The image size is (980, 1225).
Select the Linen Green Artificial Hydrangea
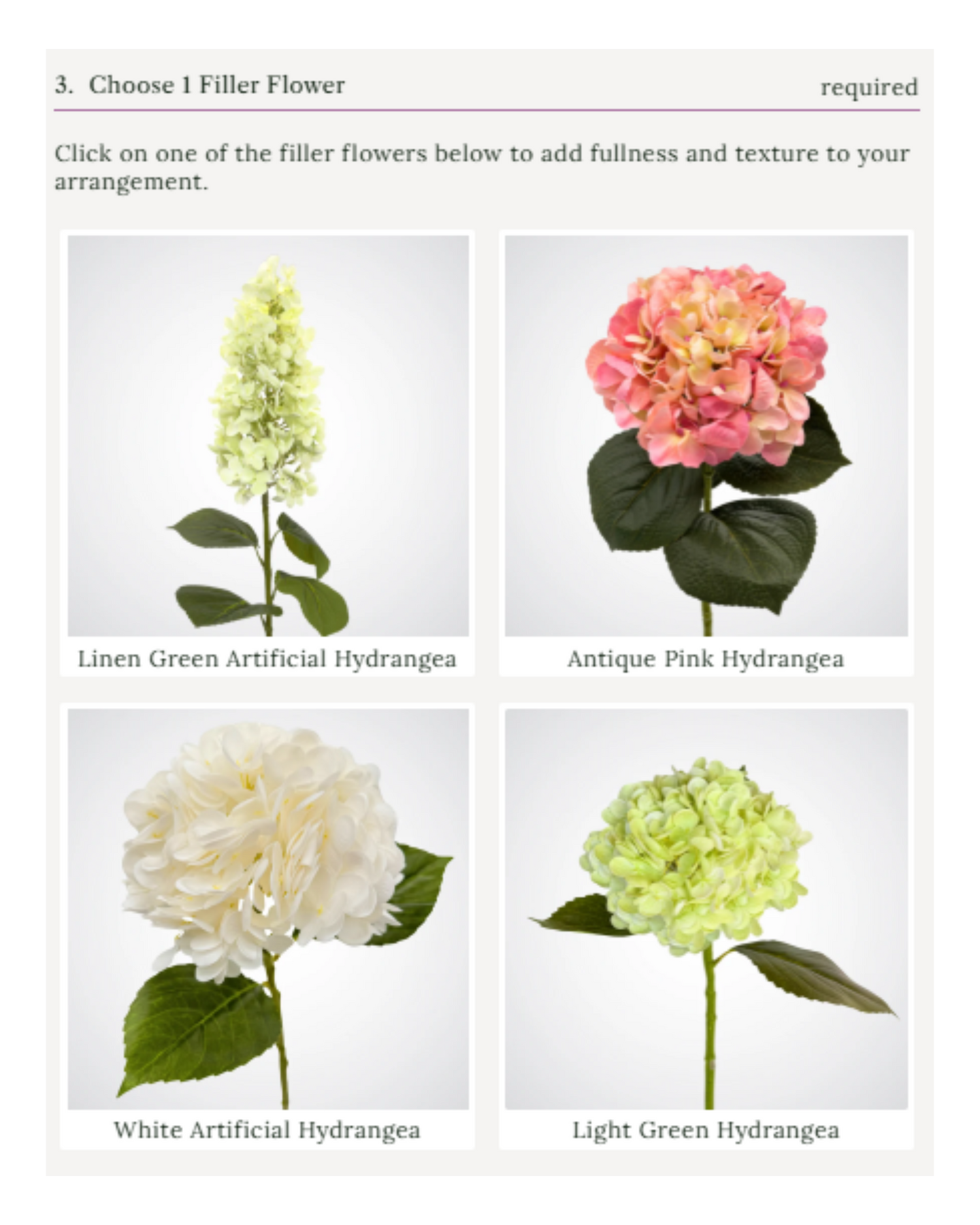coord(268,436)
